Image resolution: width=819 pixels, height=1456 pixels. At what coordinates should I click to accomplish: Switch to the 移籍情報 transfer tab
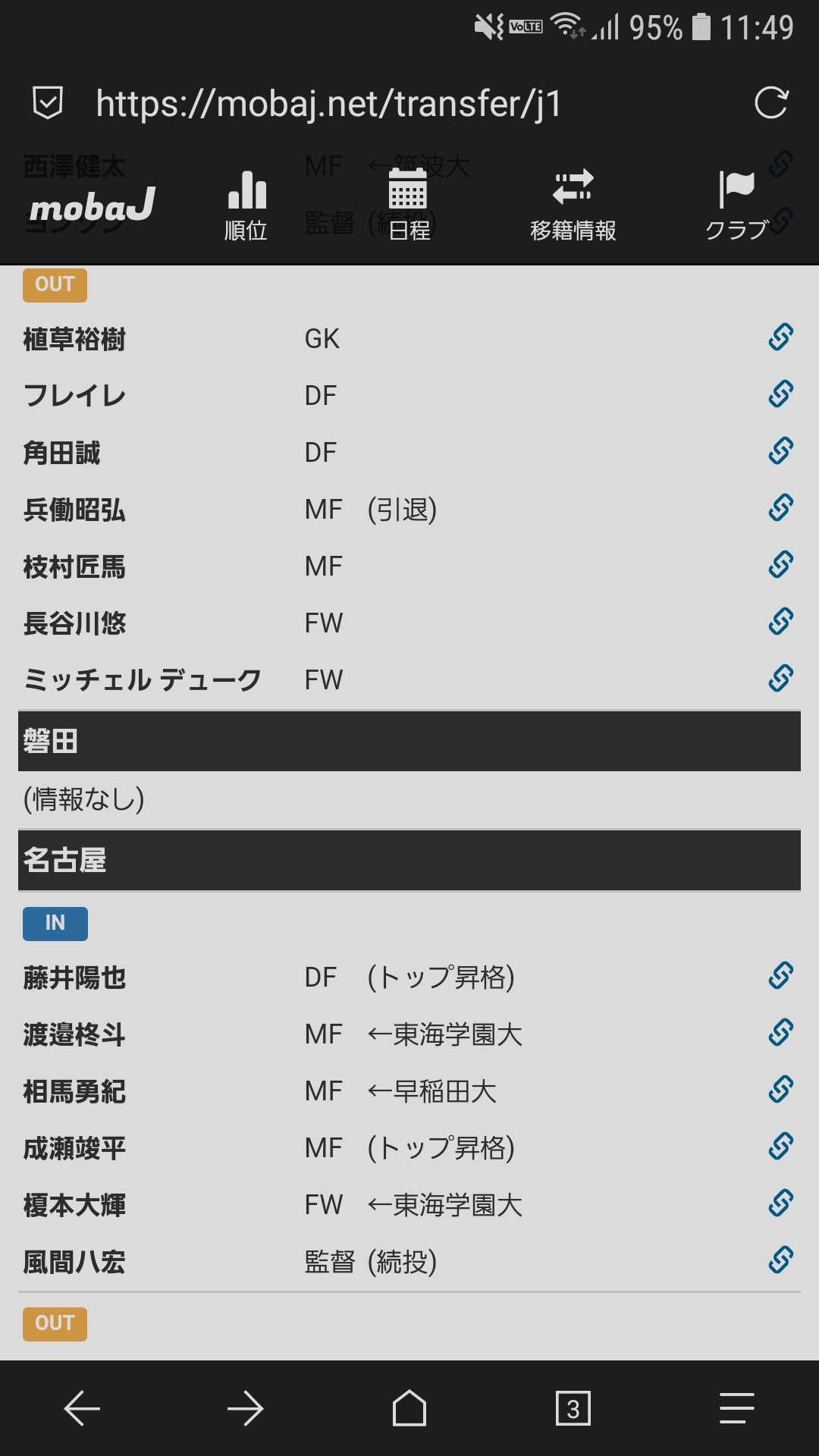click(573, 206)
